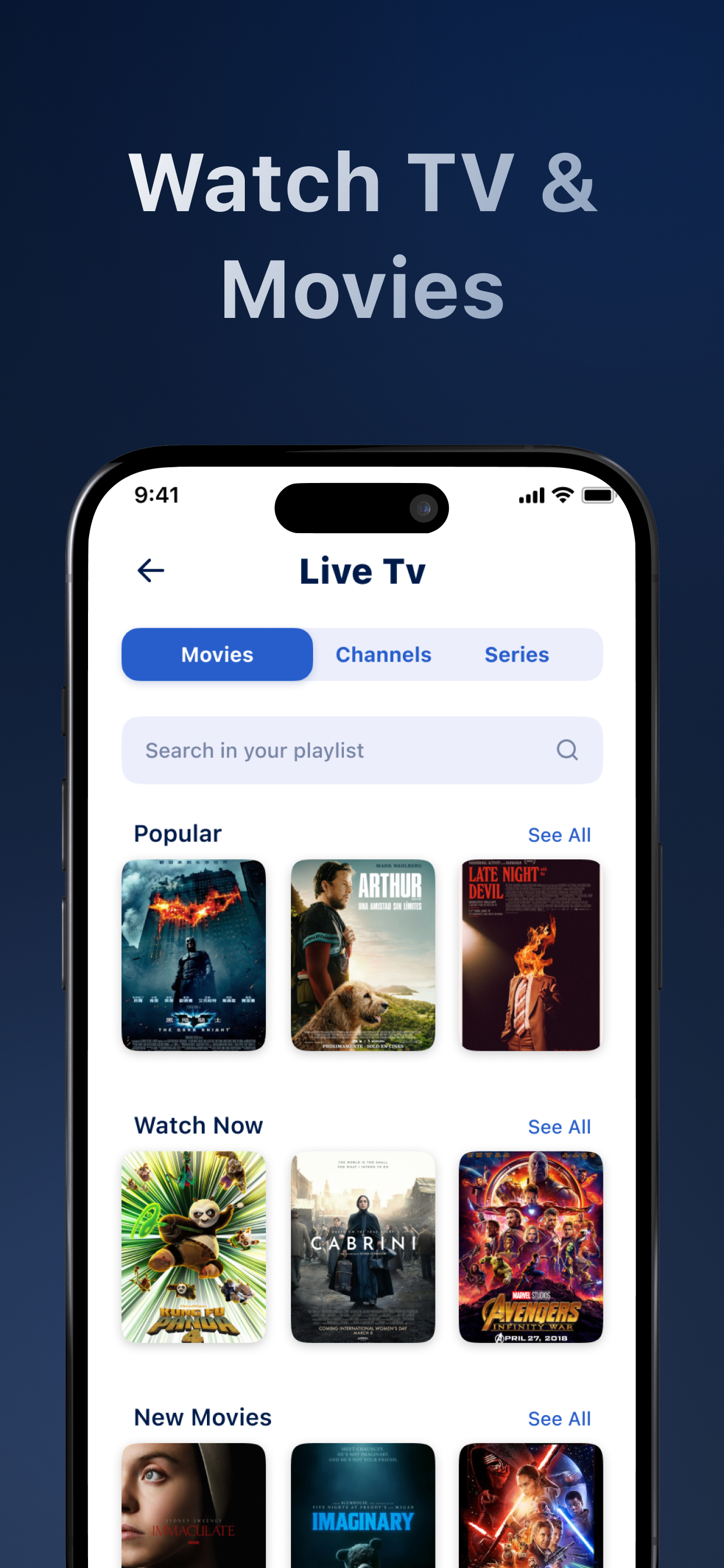Screen dimensions: 724x1568
Task: Open the Cabrini movie poster
Action: click(363, 1248)
